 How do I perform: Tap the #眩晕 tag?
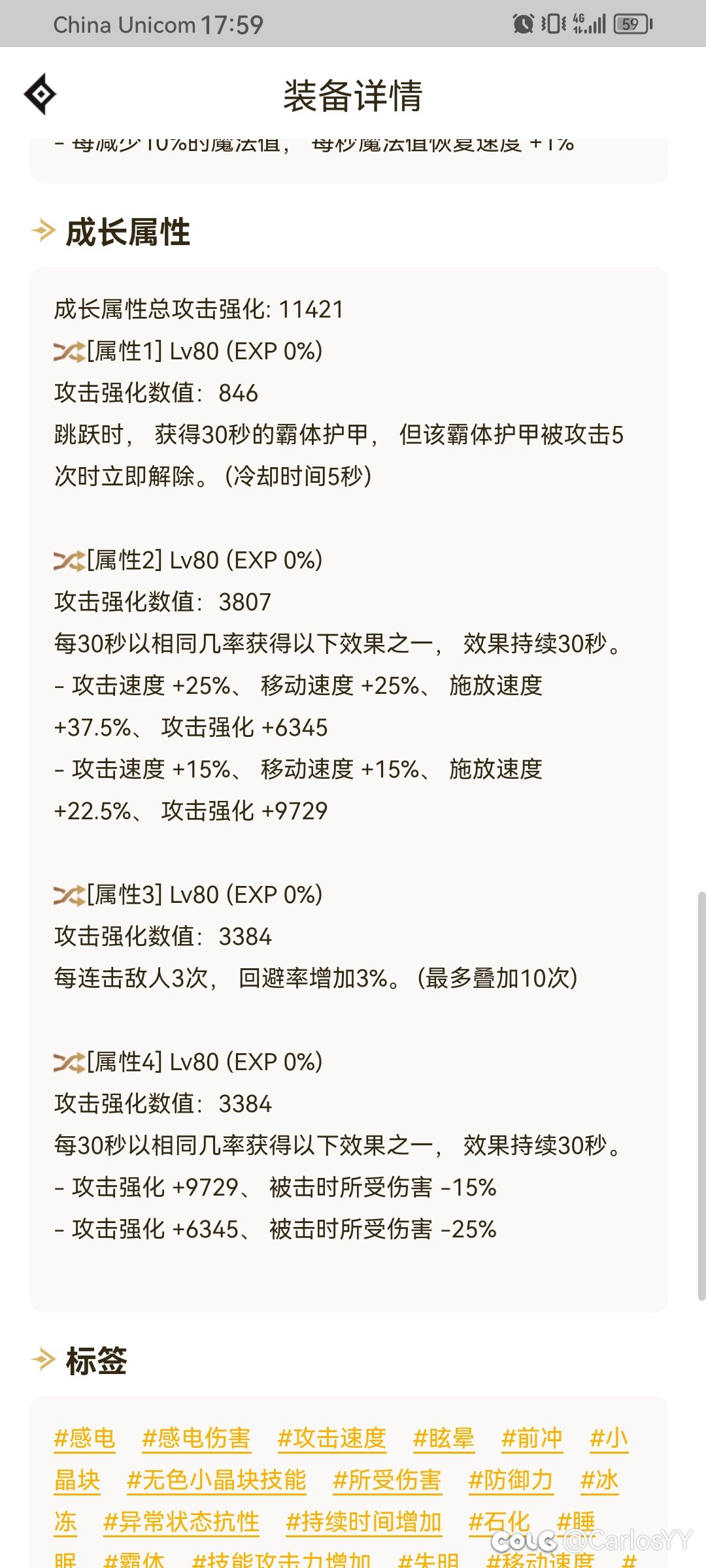(x=444, y=1438)
